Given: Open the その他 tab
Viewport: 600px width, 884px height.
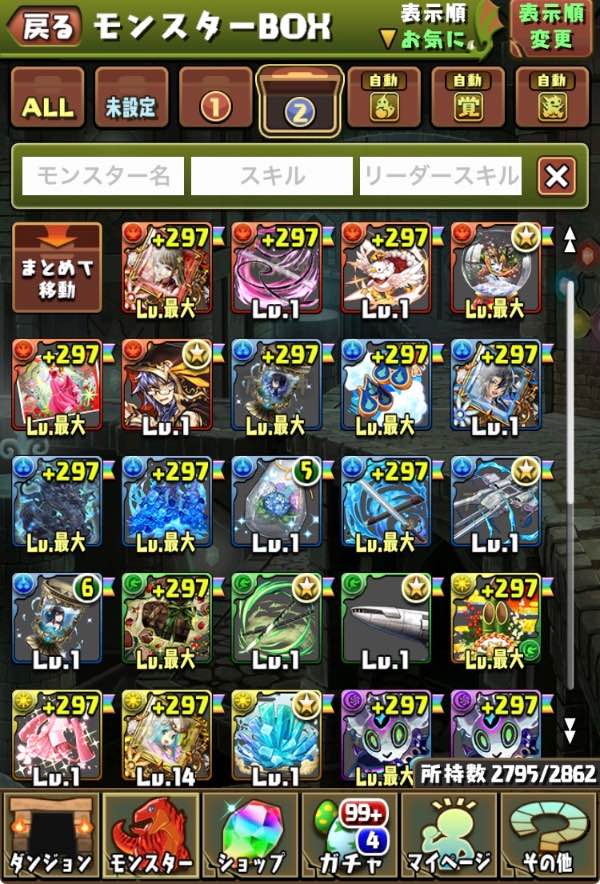Looking at the screenshot, I should [549, 837].
